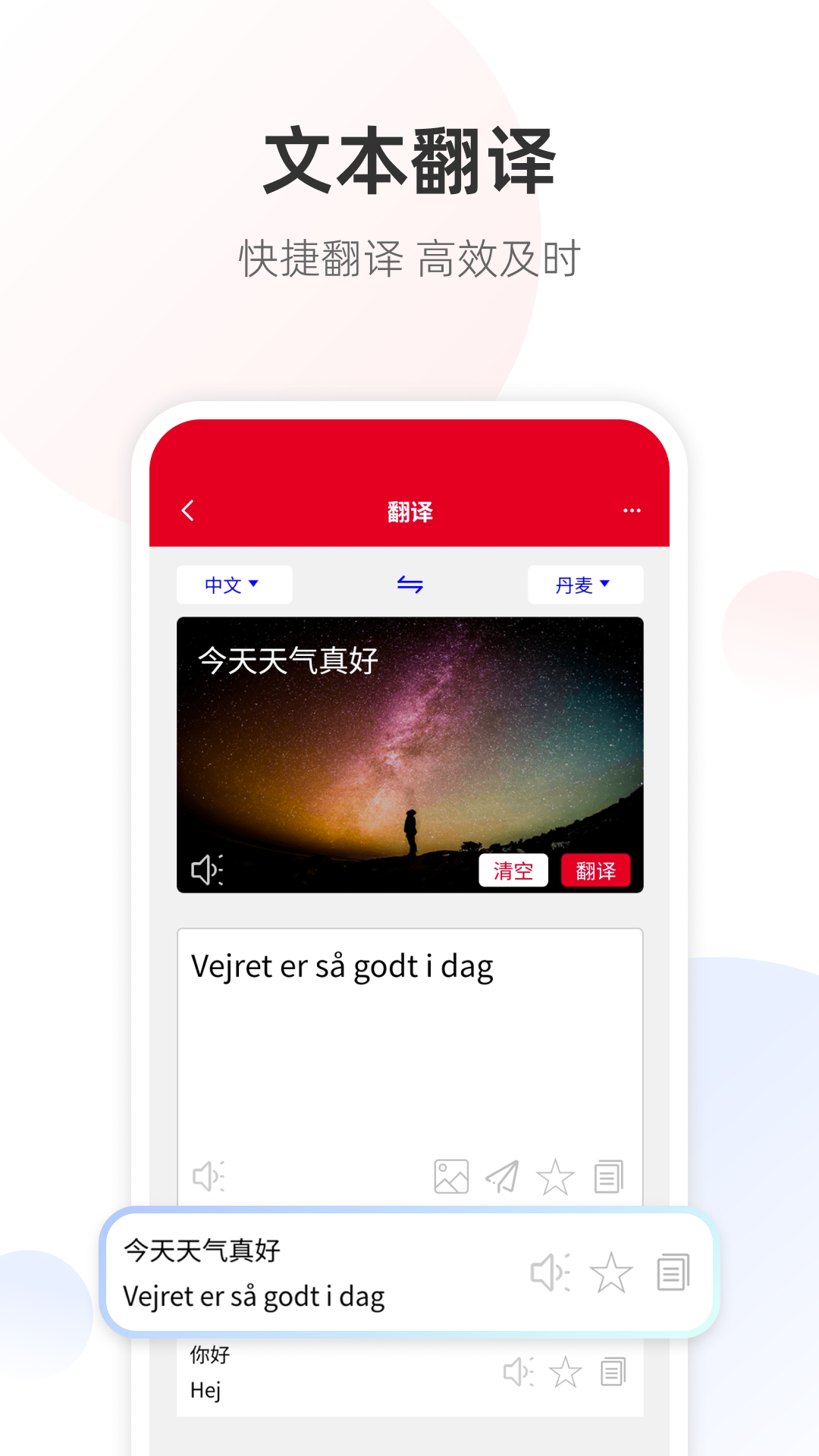Image resolution: width=819 pixels, height=1456 pixels.
Task: Play audio of the Chinese source text
Action: pos(206,871)
